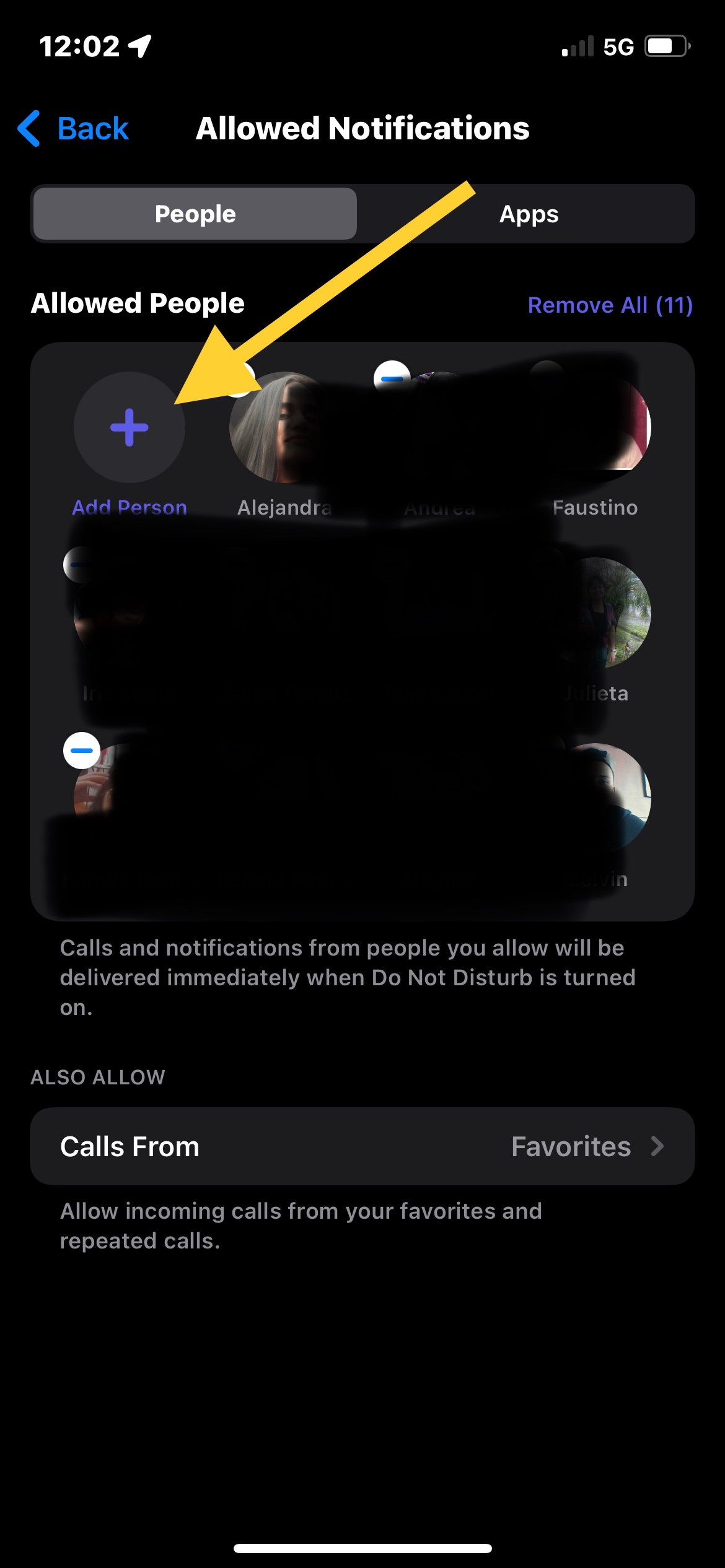Switch to the Apps tab
Viewport: 725px width, 1568px height.
pyautogui.click(x=529, y=214)
